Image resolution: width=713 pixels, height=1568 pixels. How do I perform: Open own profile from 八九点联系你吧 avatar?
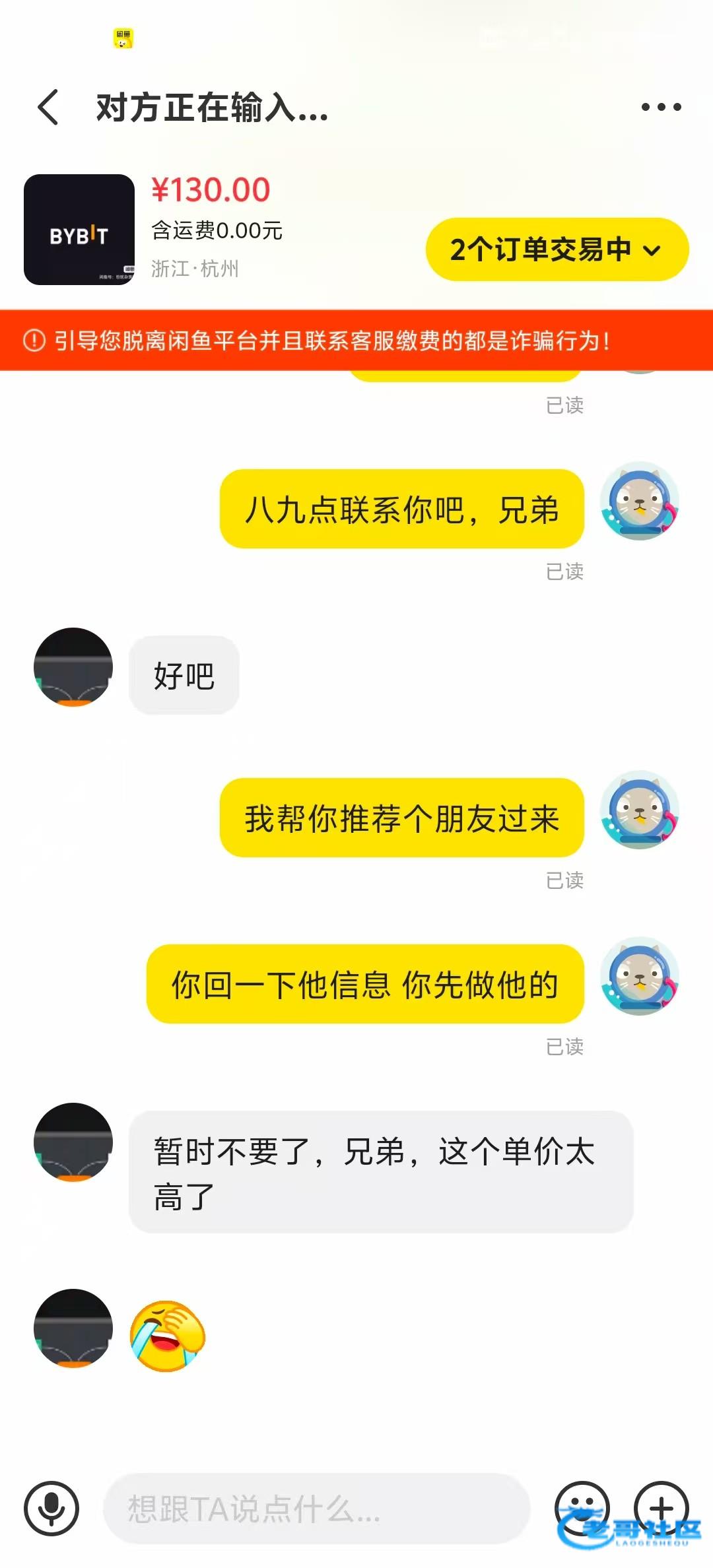coord(640,501)
